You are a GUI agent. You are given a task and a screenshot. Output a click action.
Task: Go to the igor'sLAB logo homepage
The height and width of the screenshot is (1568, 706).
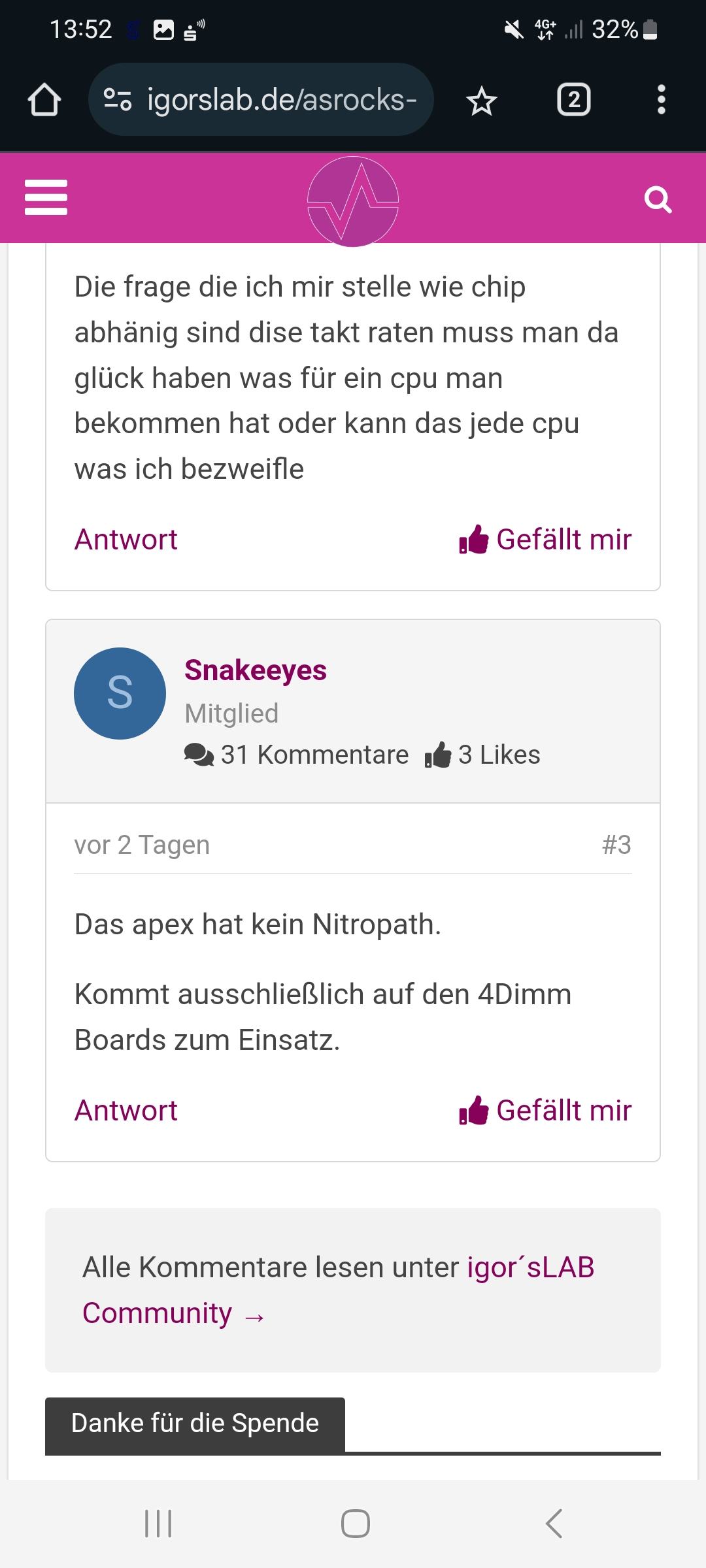click(x=353, y=201)
